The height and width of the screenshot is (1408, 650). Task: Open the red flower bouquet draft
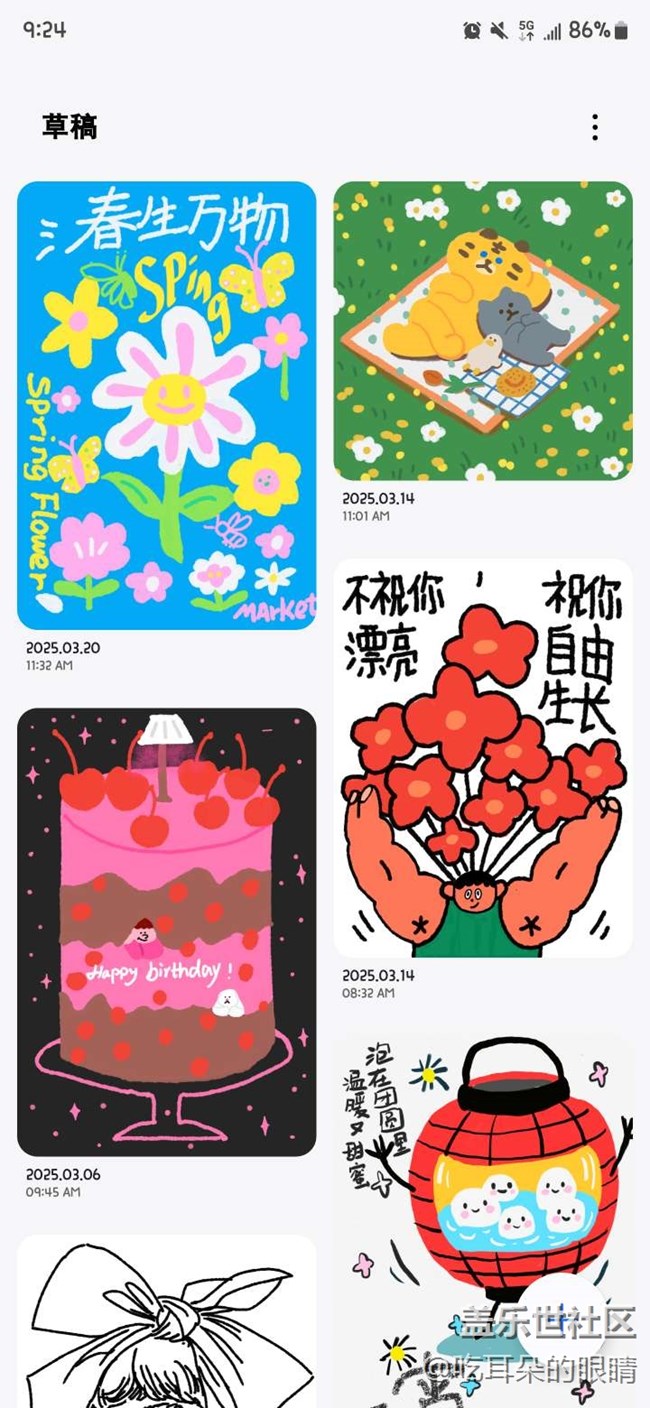(x=483, y=758)
